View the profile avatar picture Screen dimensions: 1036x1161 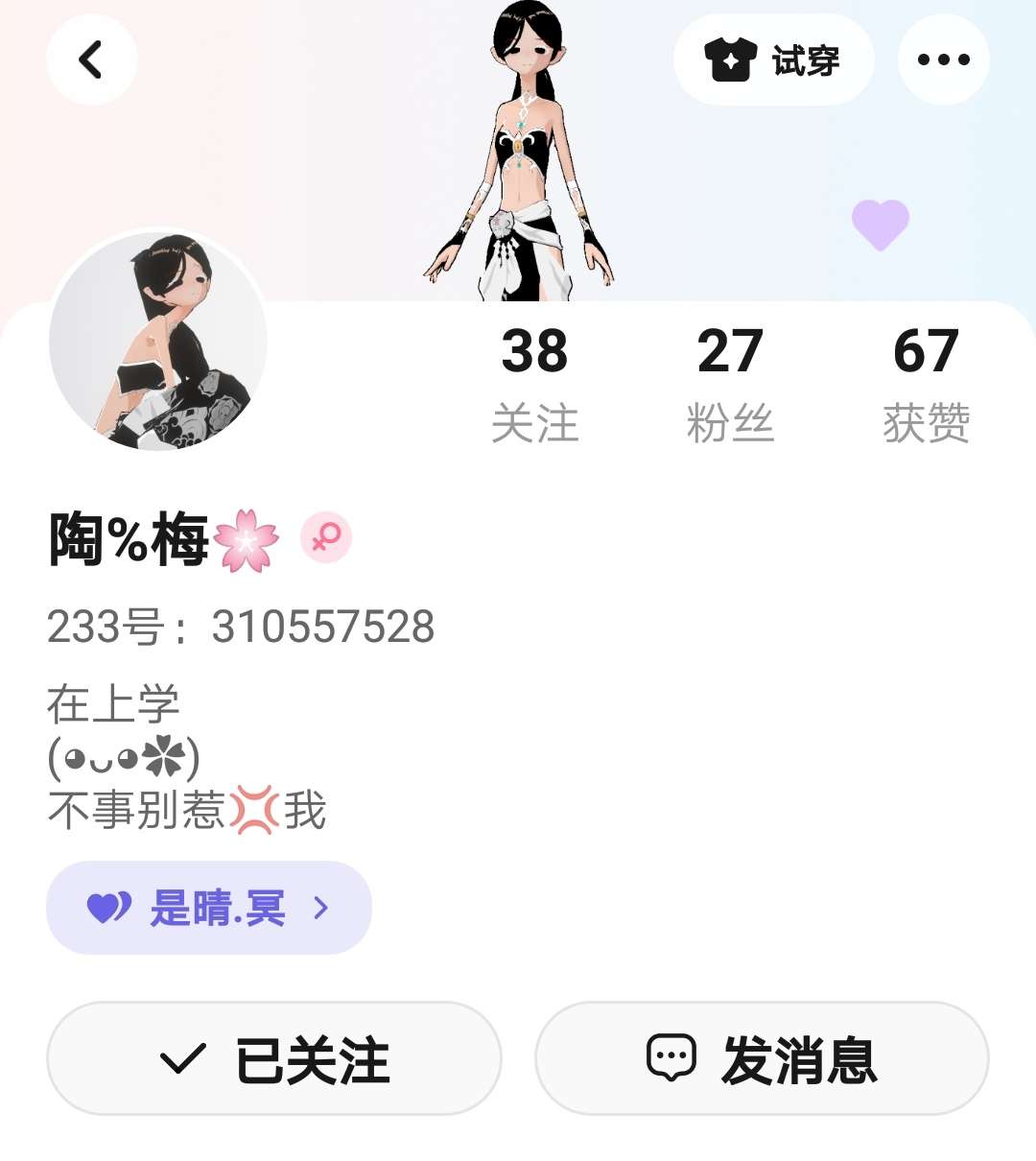[x=158, y=341]
